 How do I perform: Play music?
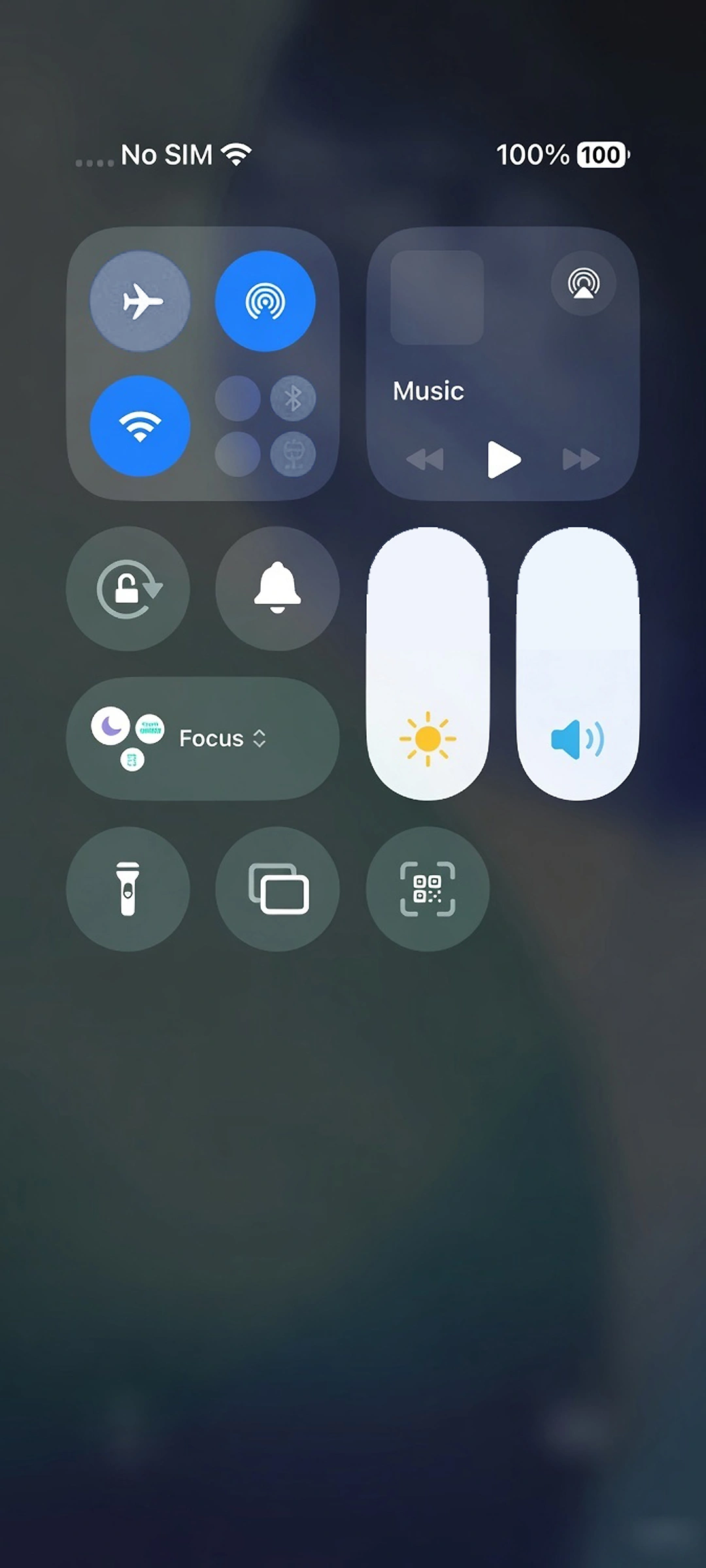click(504, 460)
